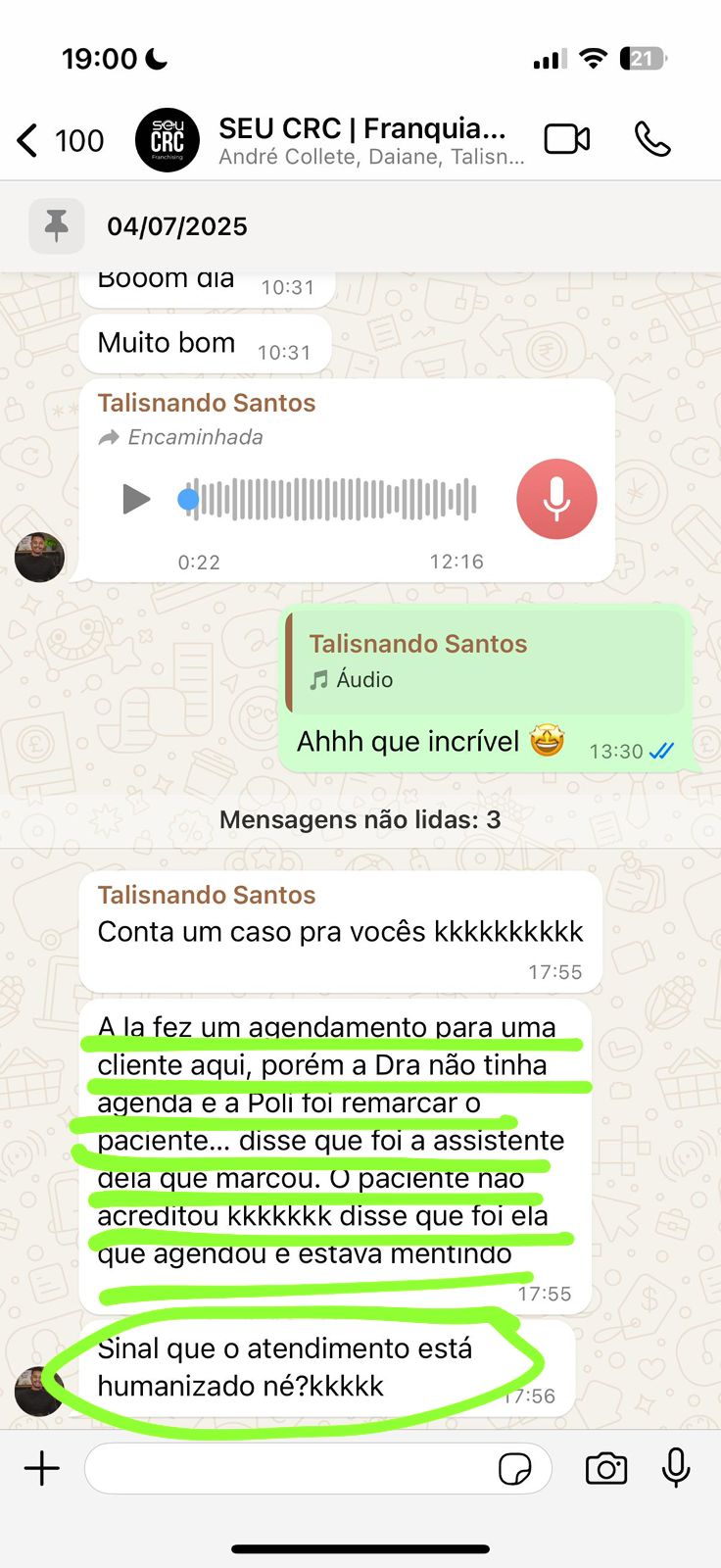The width and height of the screenshot is (721, 1568).
Task: View the profile photo beside the voice message
Action: point(39,558)
